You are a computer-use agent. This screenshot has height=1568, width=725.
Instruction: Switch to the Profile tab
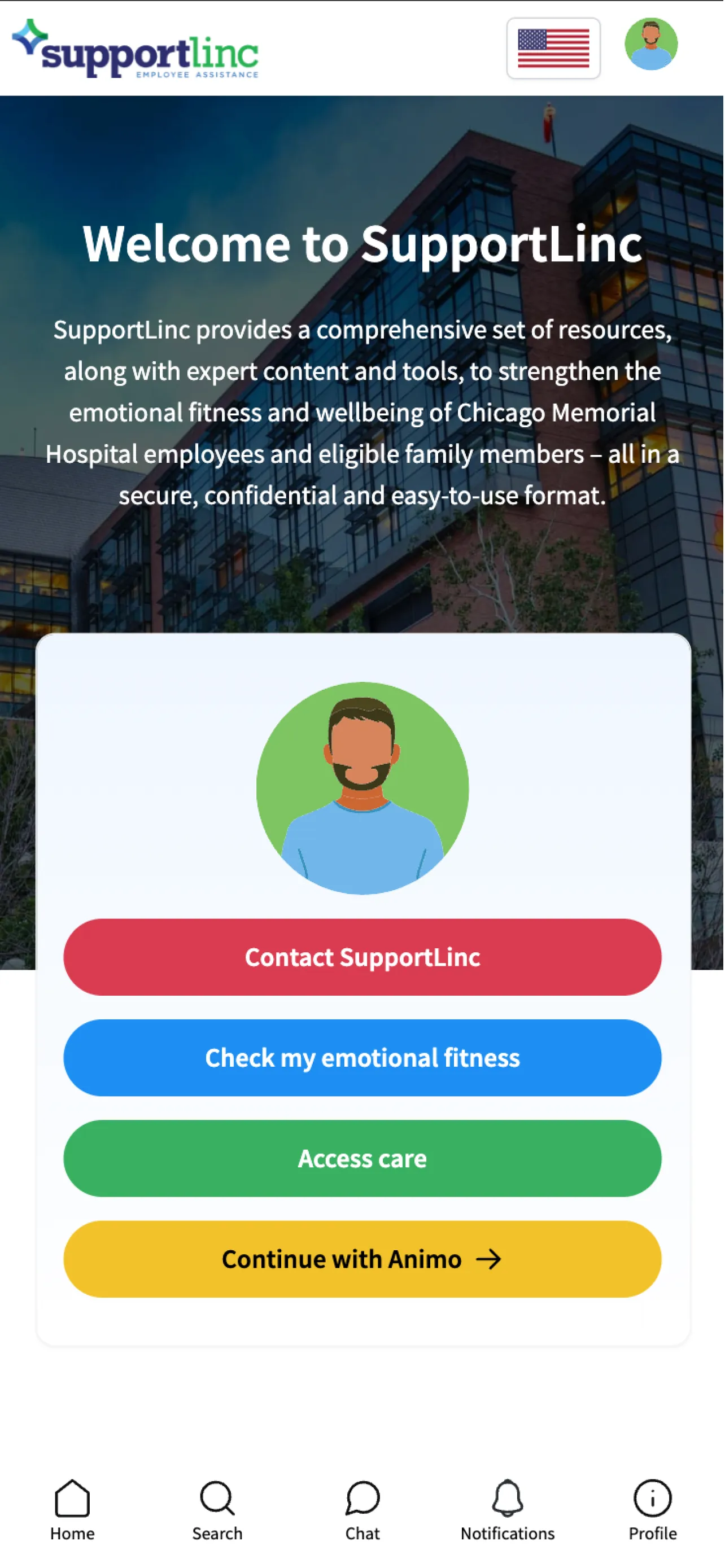(652, 1509)
